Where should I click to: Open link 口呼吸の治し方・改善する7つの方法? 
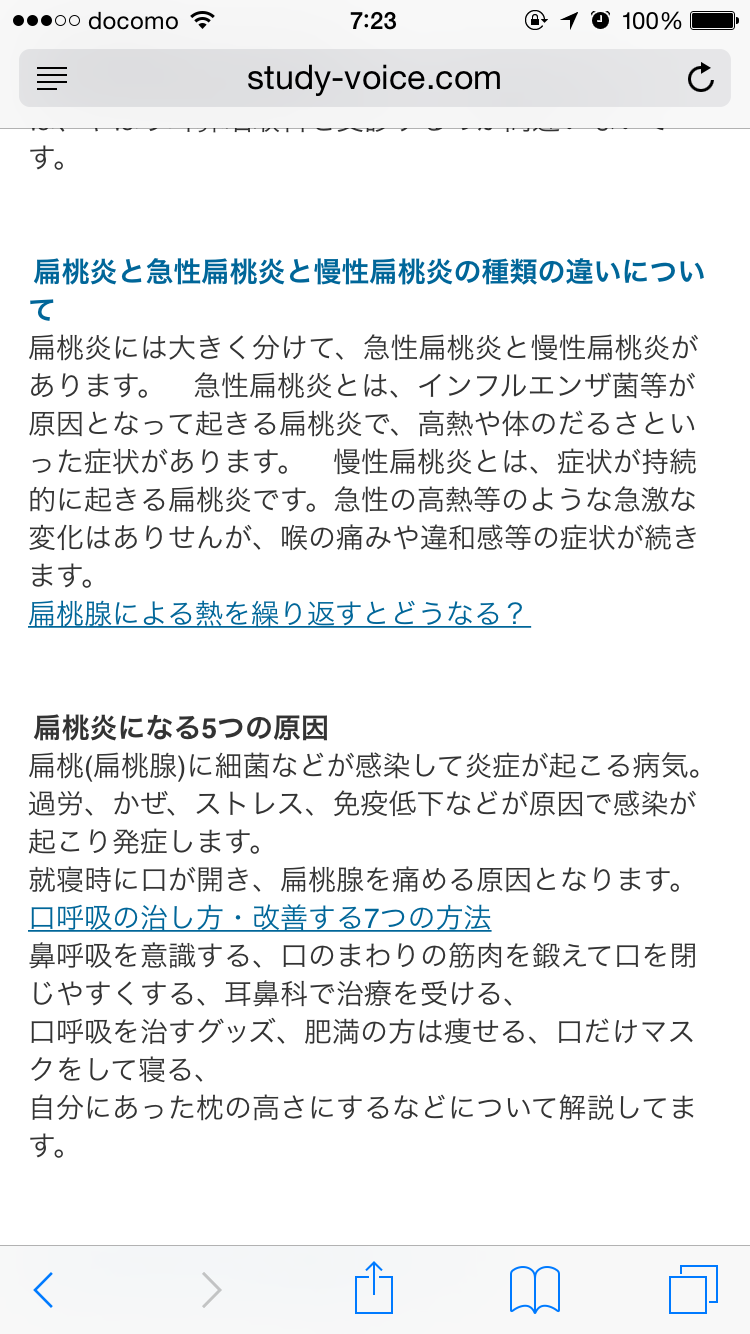click(x=260, y=917)
